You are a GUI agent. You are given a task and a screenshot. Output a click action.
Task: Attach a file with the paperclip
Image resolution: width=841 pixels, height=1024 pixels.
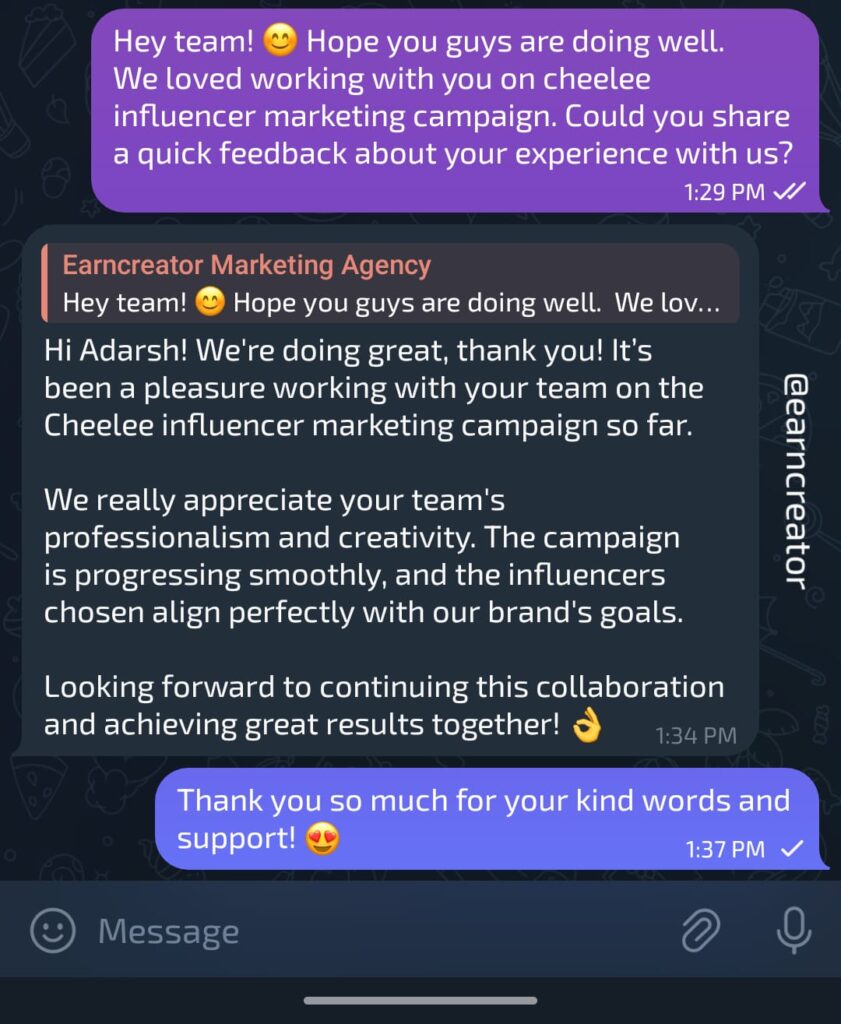pos(701,931)
